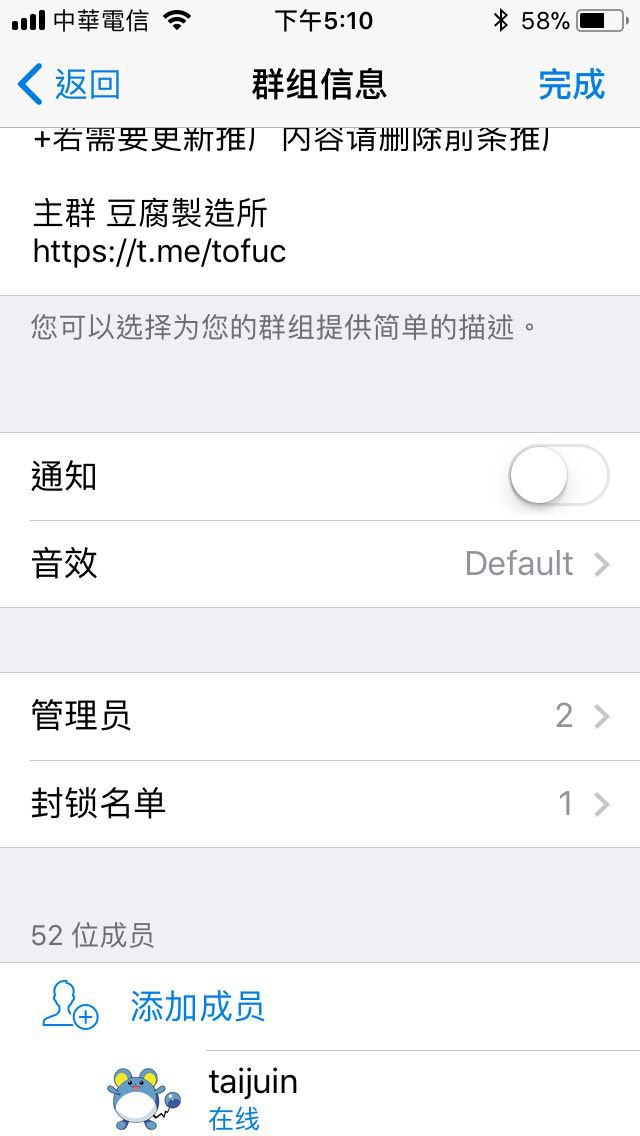640x1136 pixels.
Task: Go back with the 返回 button
Action: point(70,85)
